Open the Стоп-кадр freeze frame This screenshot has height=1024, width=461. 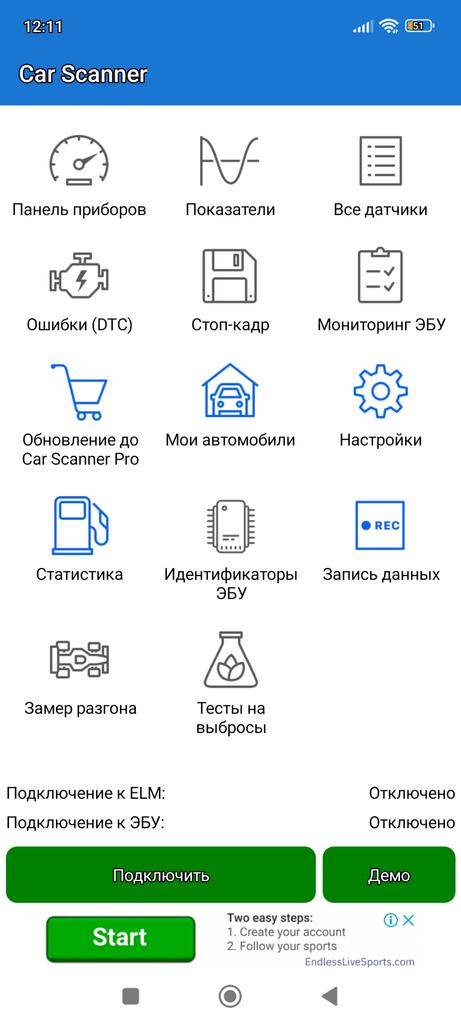point(230,291)
